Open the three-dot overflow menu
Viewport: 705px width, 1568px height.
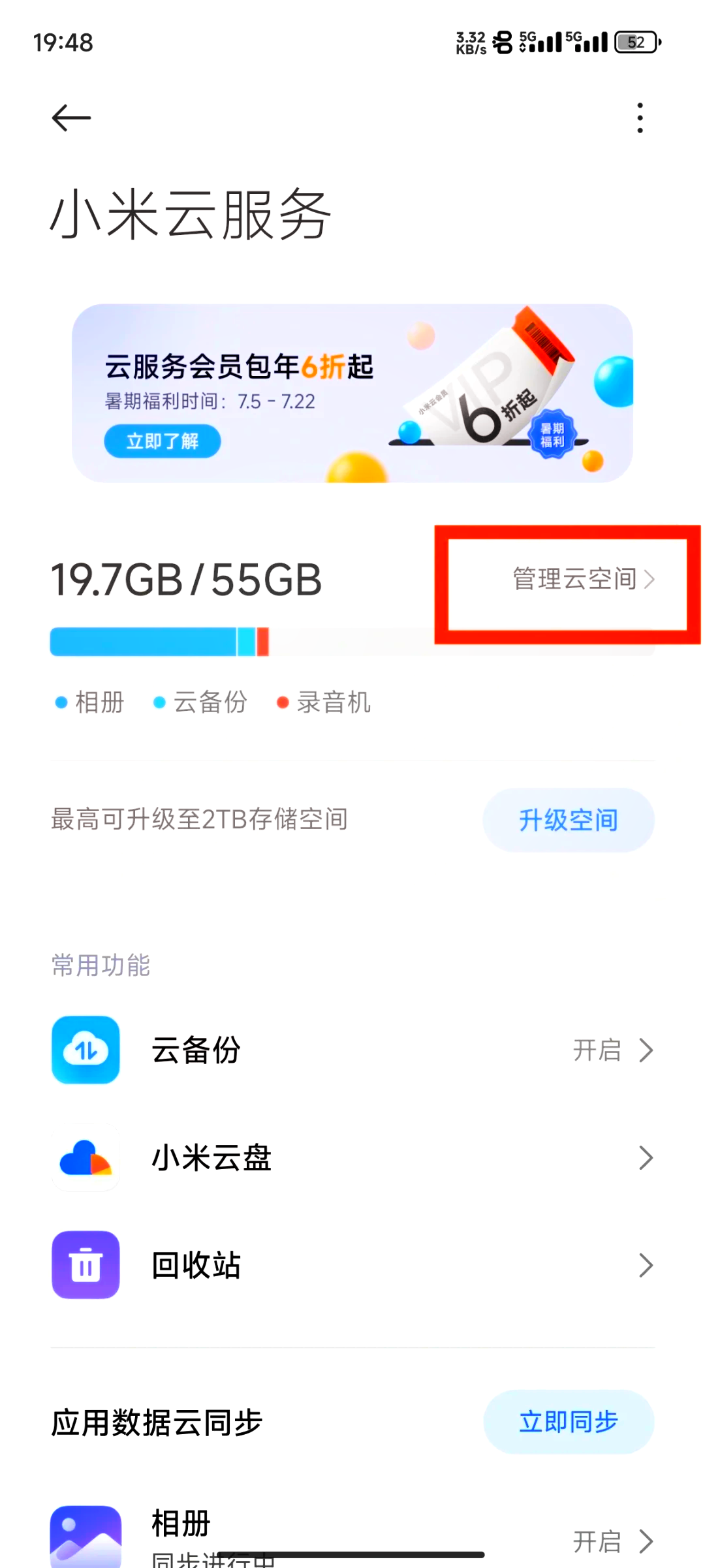(639, 118)
